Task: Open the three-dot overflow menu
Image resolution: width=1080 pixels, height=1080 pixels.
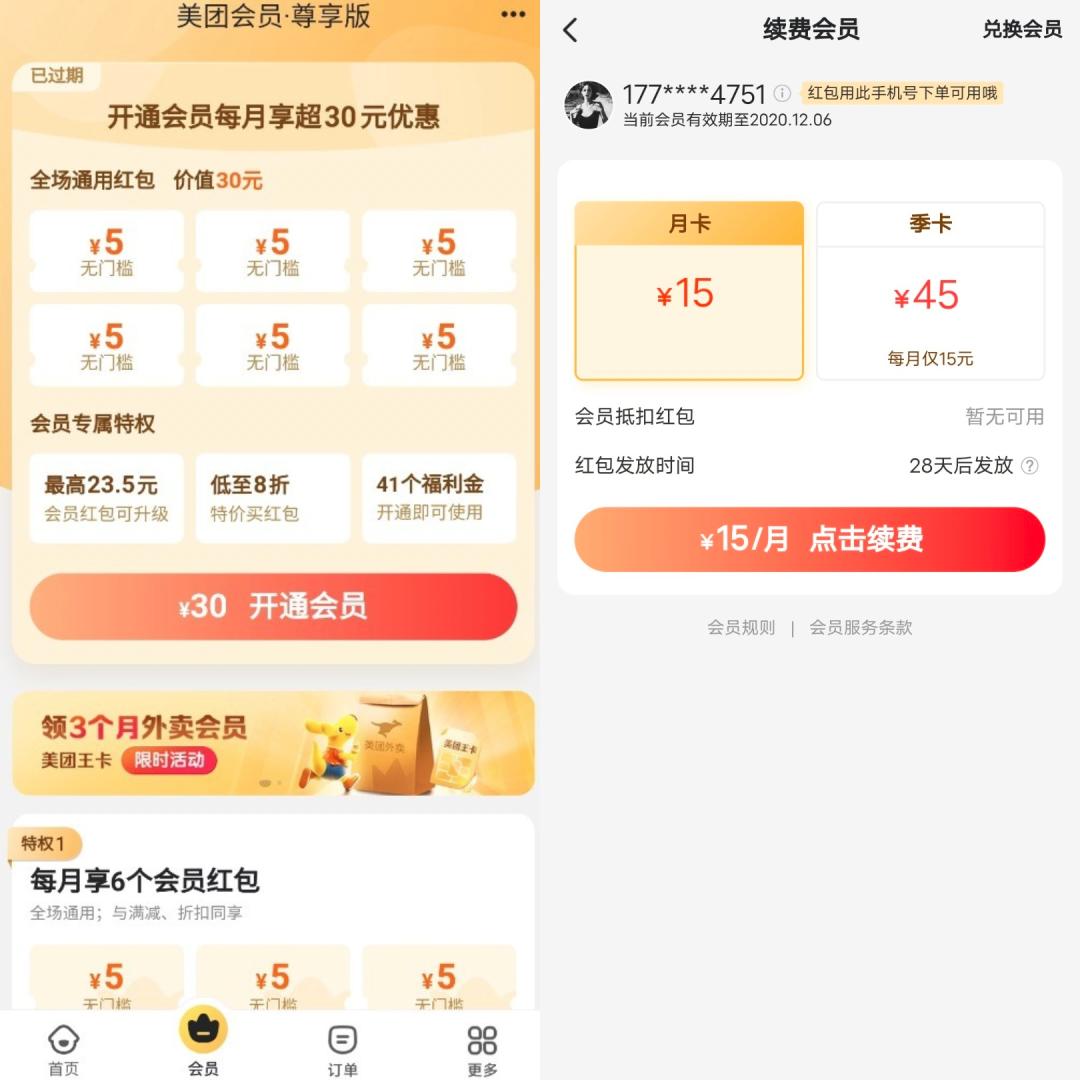Action: [513, 15]
